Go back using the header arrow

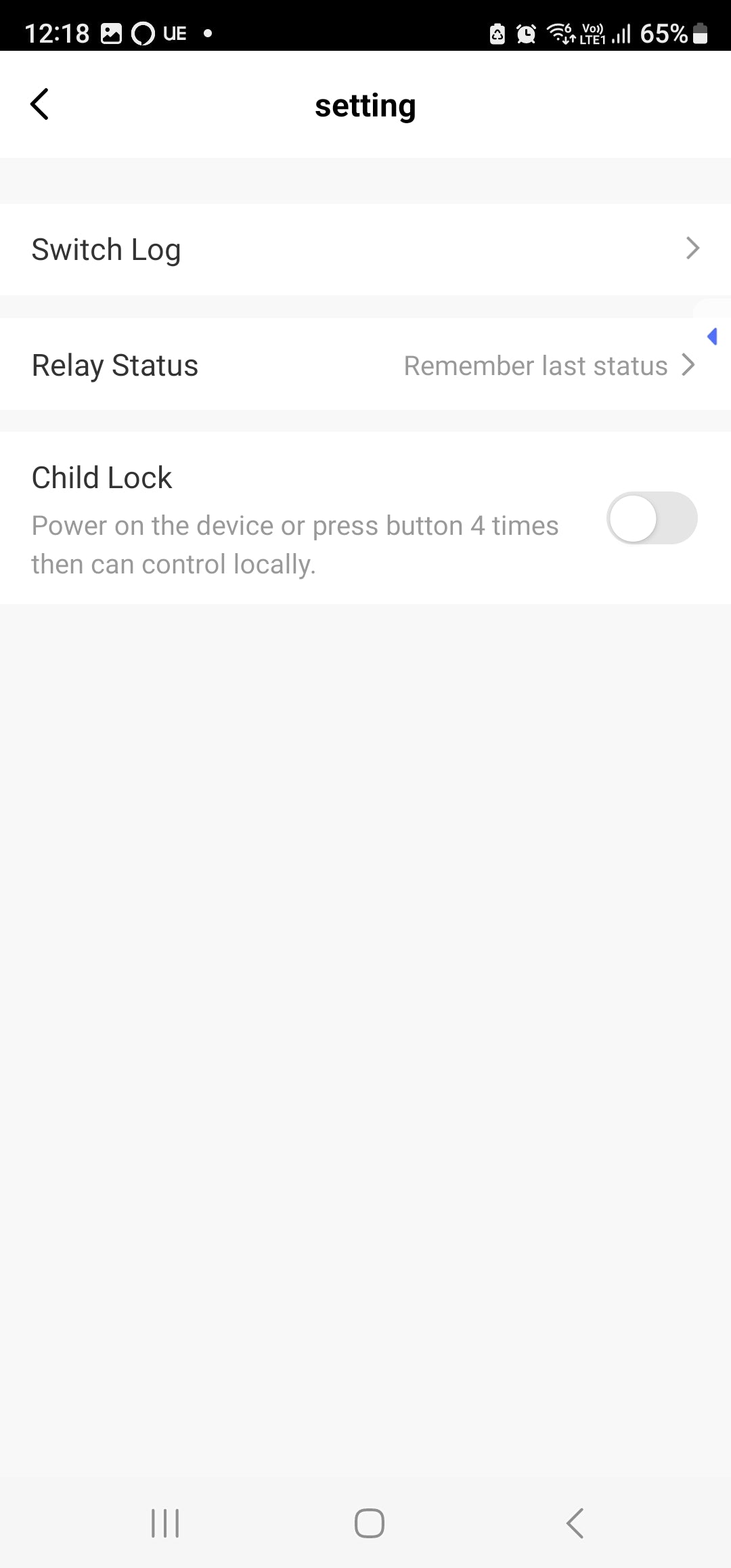click(40, 104)
